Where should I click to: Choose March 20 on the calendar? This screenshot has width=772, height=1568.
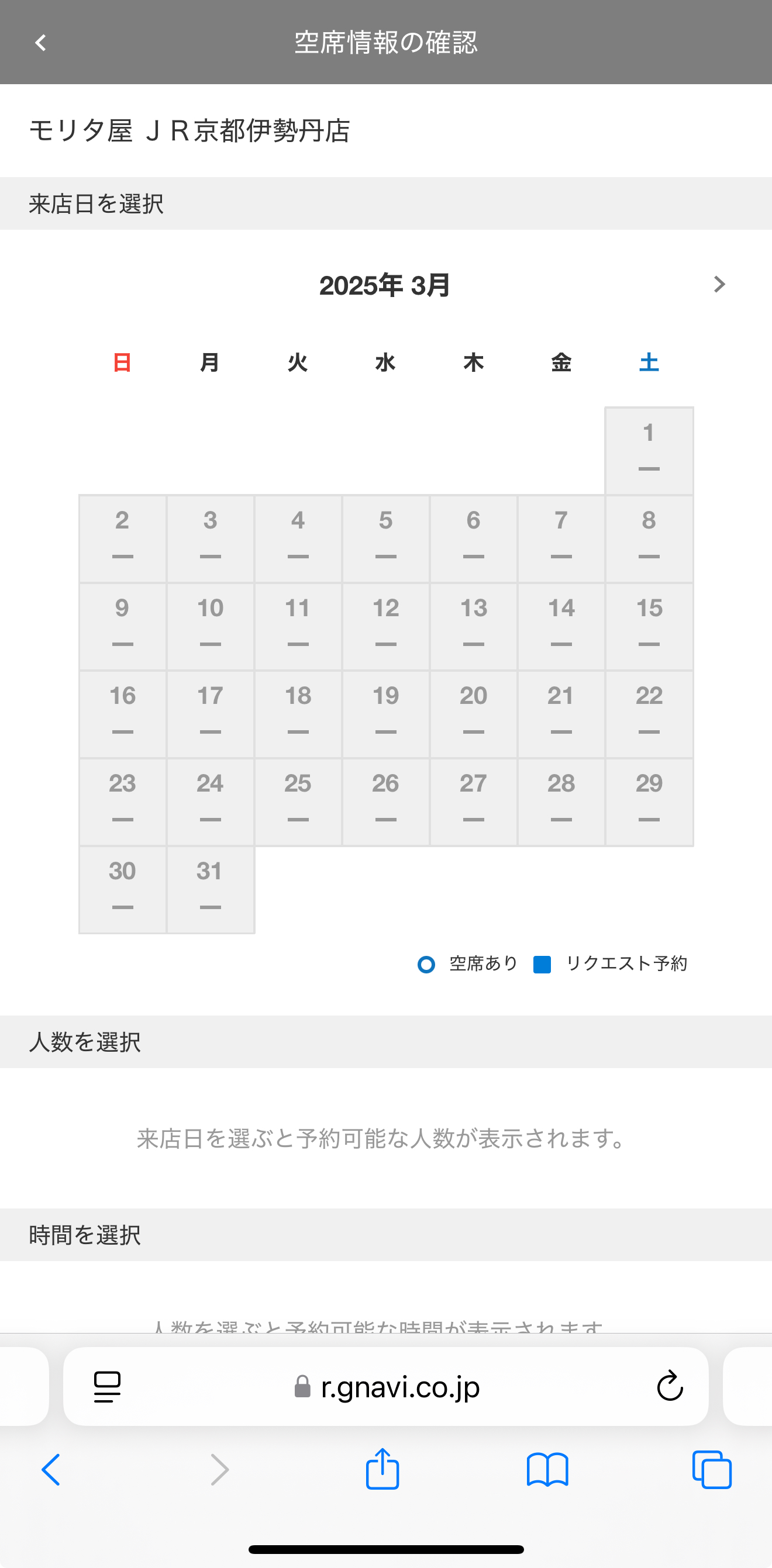[x=473, y=713]
